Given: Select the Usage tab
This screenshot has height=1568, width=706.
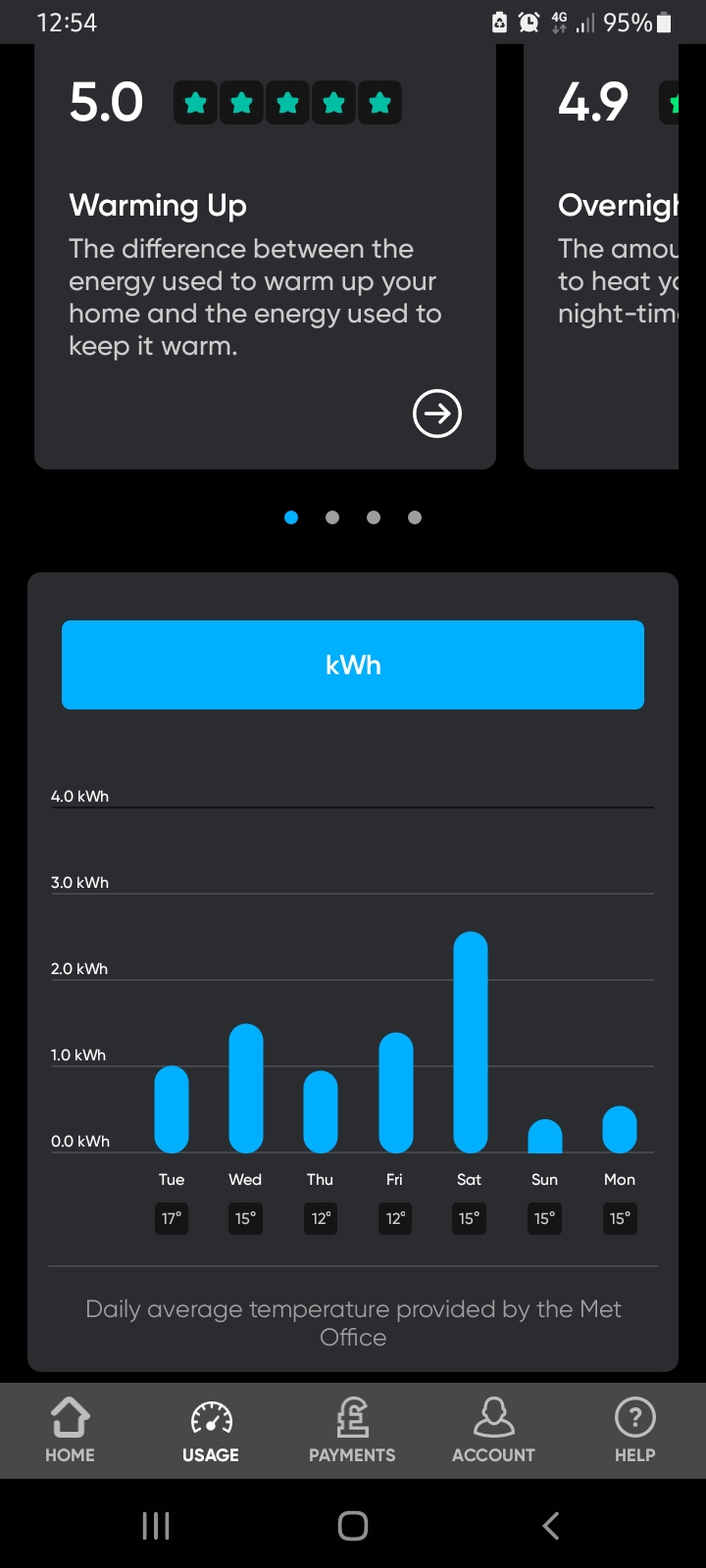Looking at the screenshot, I should tap(211, 1431).
